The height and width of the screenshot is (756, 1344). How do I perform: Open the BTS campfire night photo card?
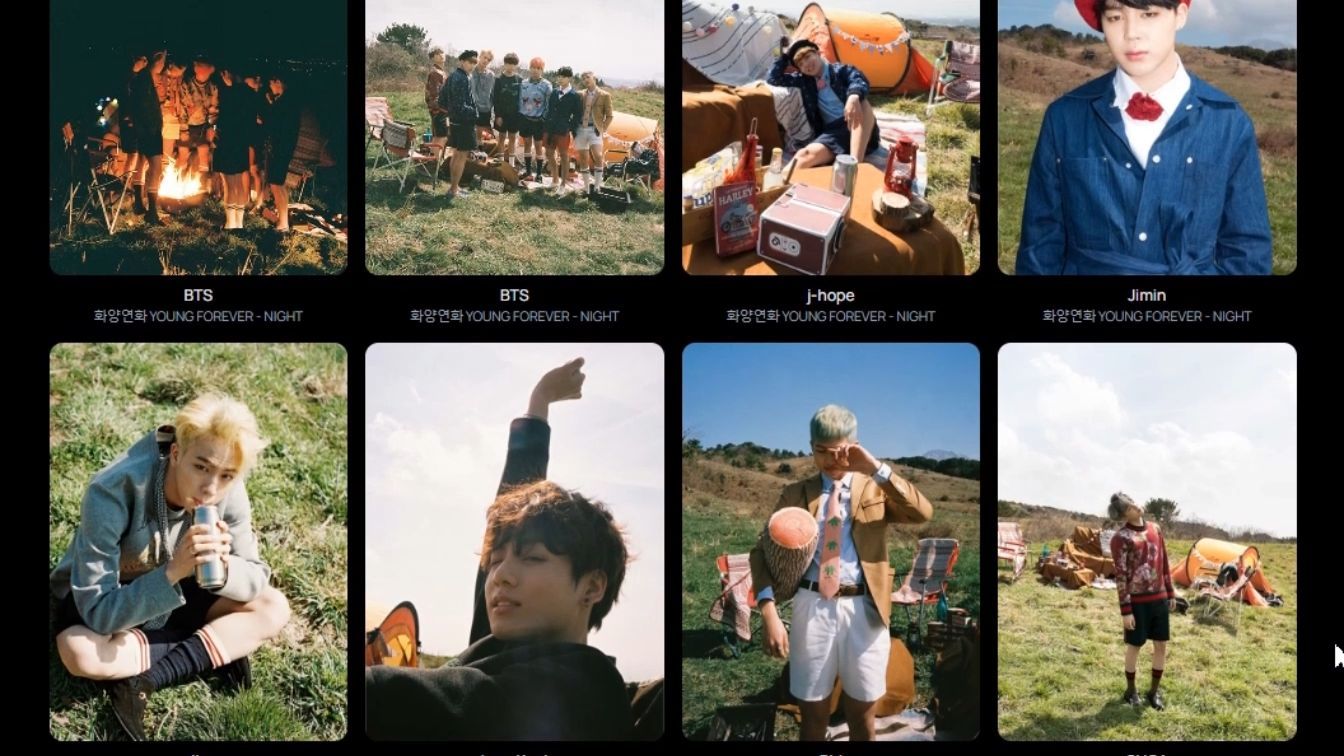coord(198,135)
